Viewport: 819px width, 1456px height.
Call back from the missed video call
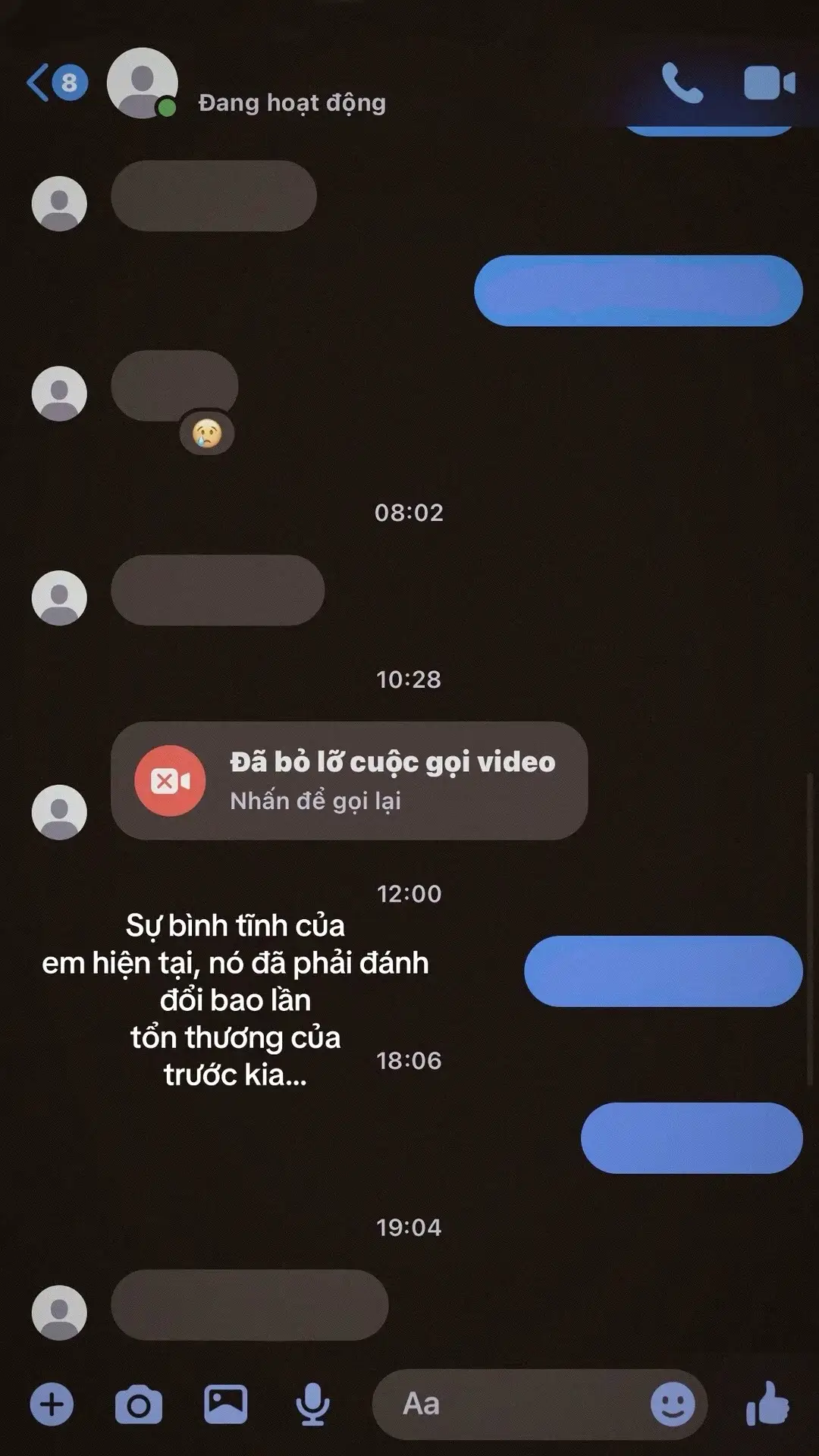tap(349, 780)
